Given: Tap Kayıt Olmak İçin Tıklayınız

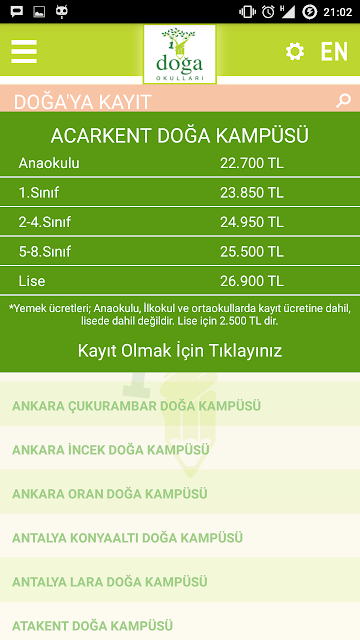Looking at the screenshot, I should (180, 351).
